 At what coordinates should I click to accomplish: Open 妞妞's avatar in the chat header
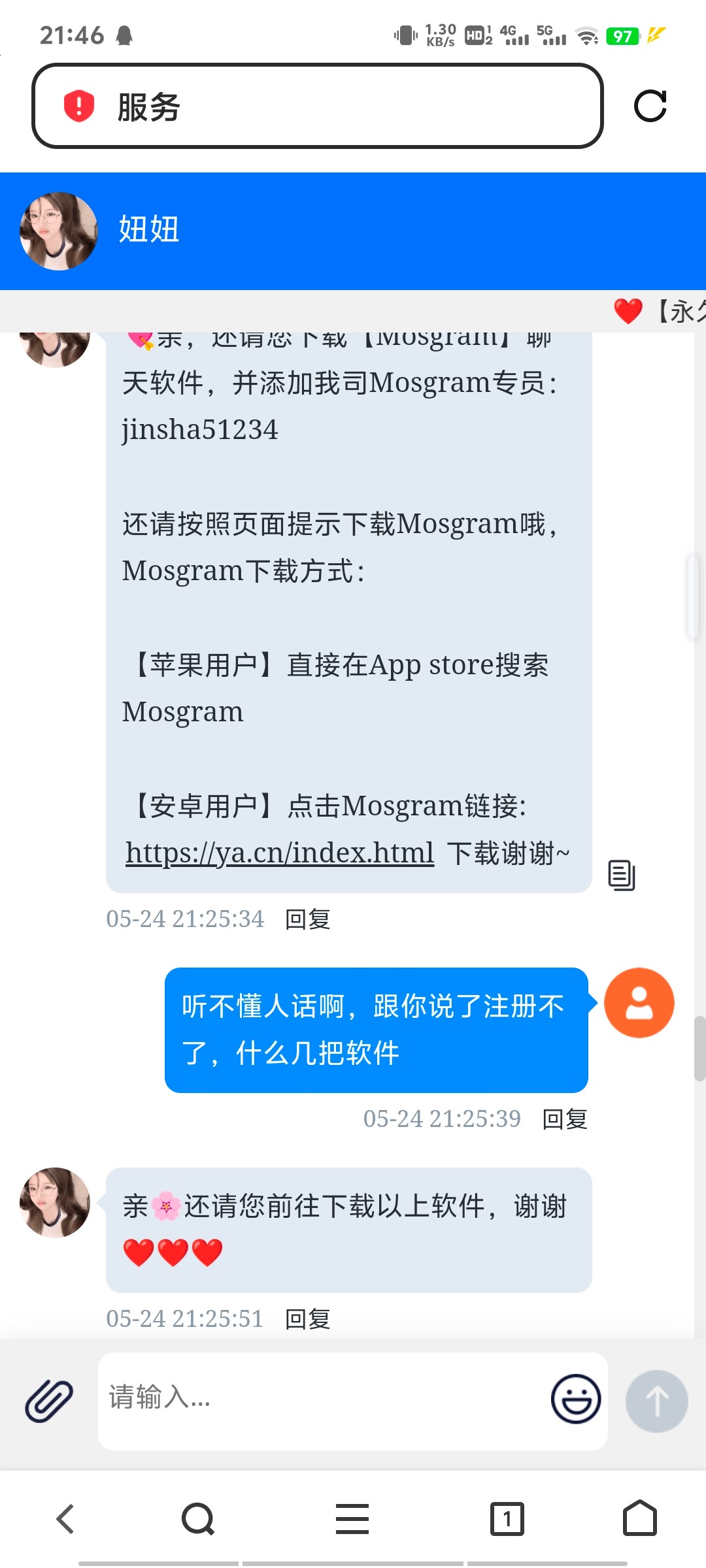[x=59, y=231]
